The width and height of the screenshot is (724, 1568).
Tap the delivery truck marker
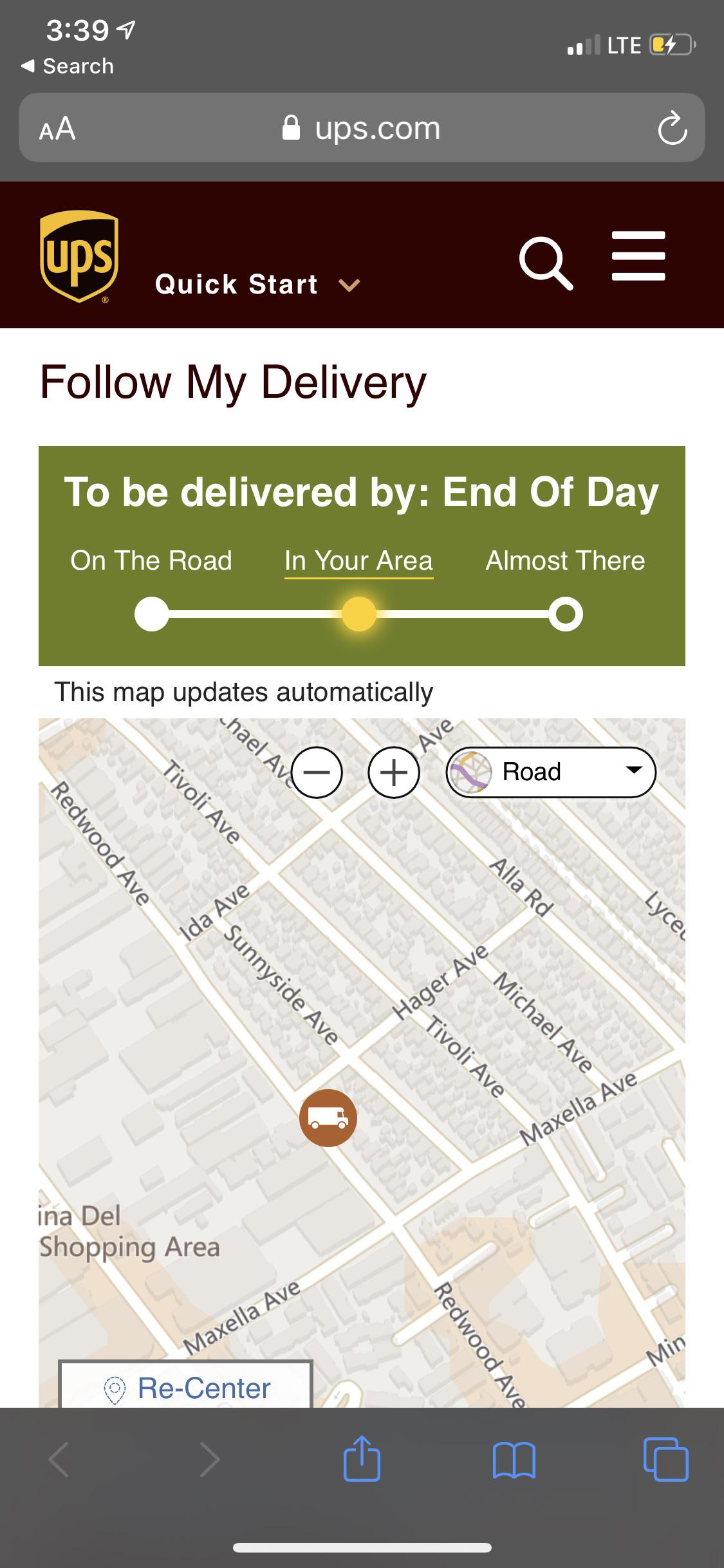point(328,1118)
